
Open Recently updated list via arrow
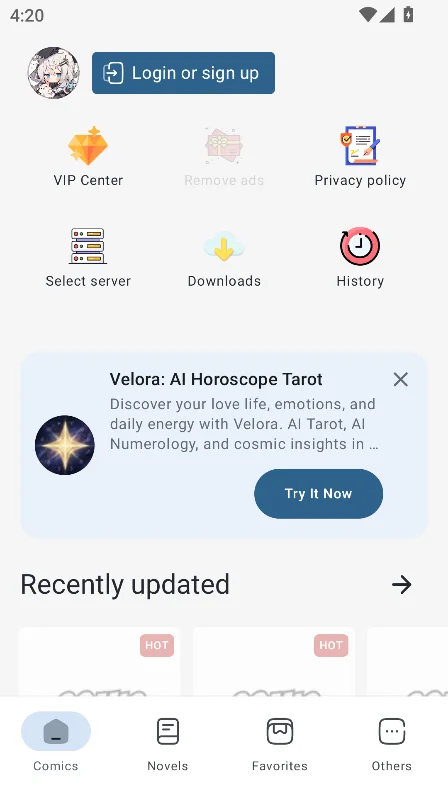402,585
